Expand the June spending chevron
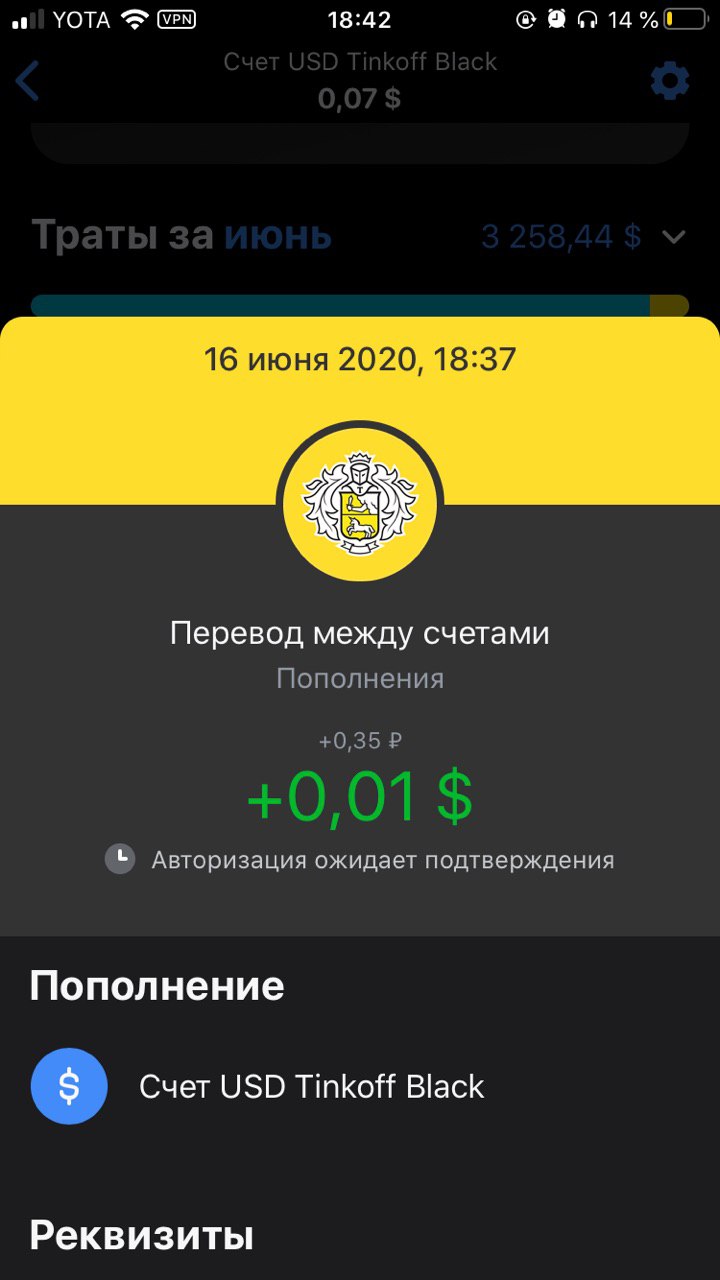The width and height of the screenshot is (720, 1280). tap(675, 238)
